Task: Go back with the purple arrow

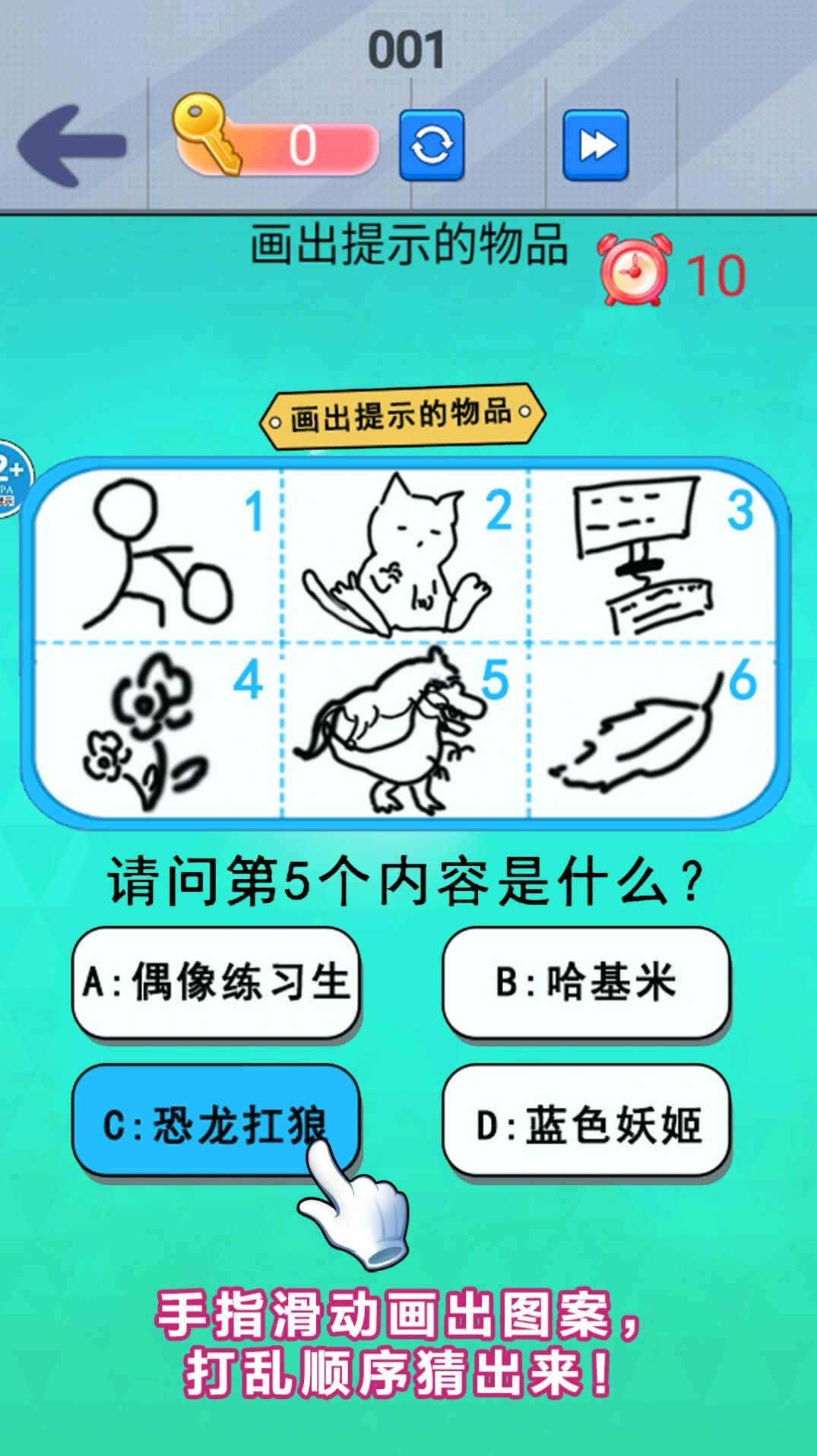Action: click(71, 144)
